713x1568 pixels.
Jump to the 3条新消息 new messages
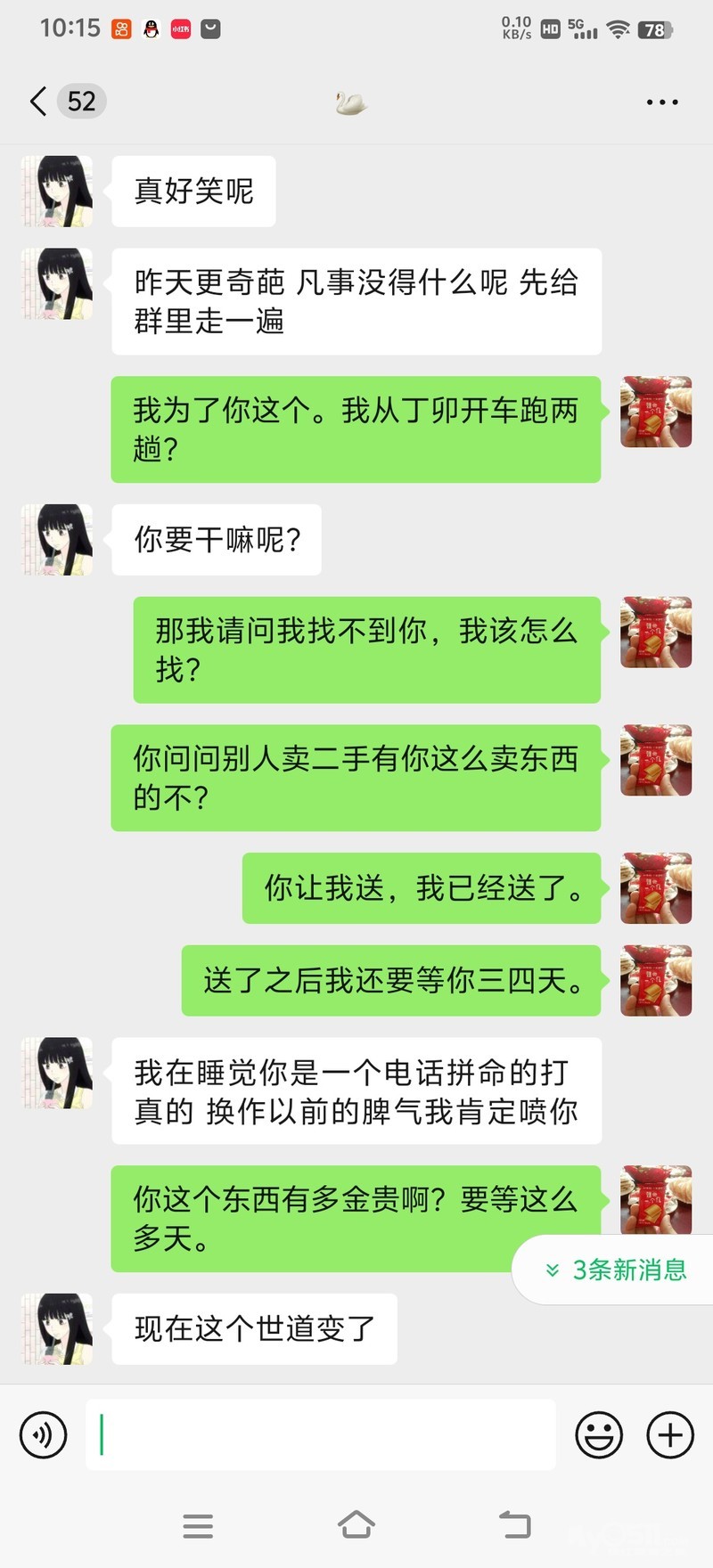(x=617, y=1270)
